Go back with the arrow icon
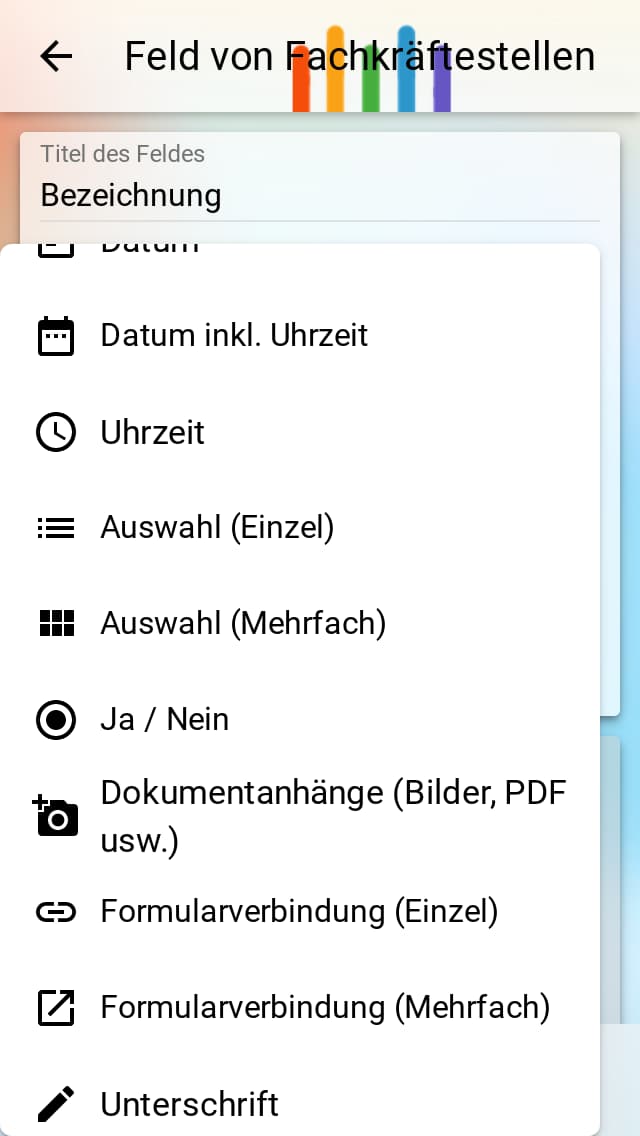Viewport: 640px width, 1136px height. (56, 57)
